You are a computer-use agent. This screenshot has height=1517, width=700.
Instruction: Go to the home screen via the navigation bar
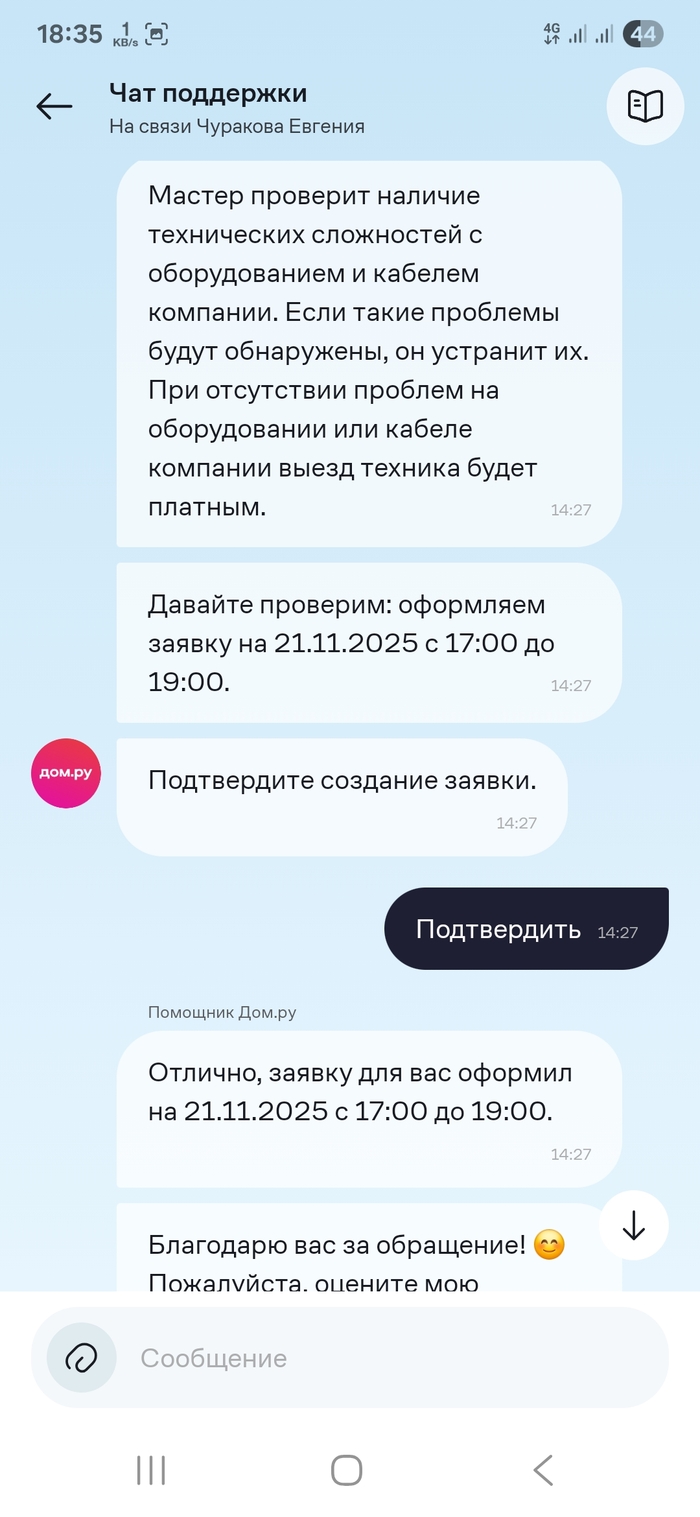(x=346, y=1470)
